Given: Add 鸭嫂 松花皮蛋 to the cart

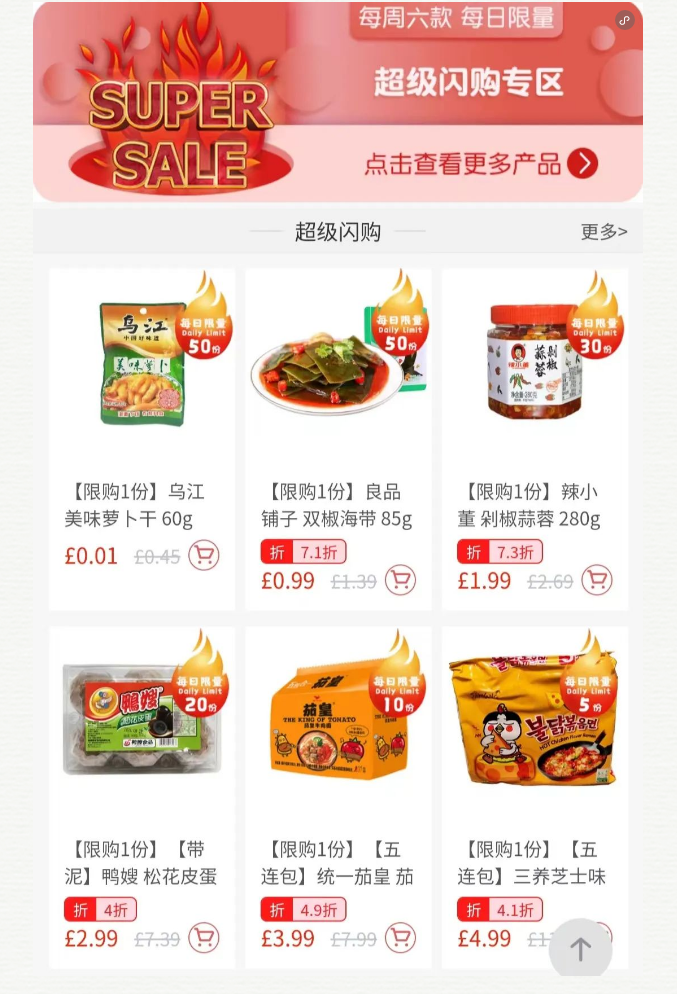Looking at the screenshot, I should (203, 938).
